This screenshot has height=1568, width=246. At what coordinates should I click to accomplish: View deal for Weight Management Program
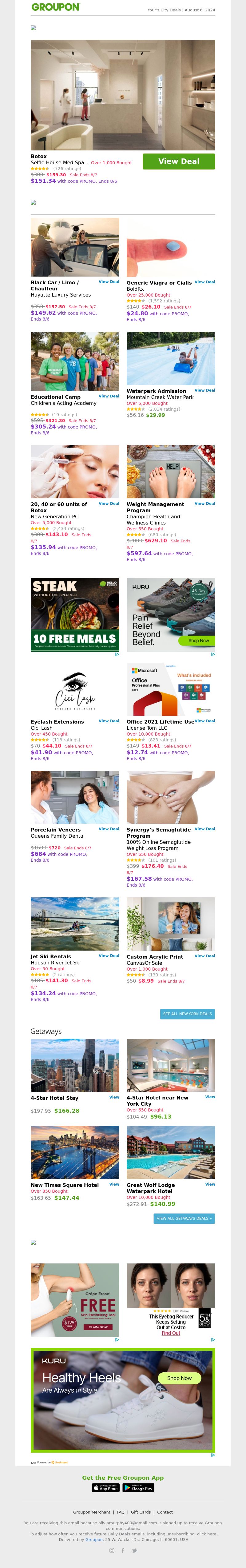(204, 503)
